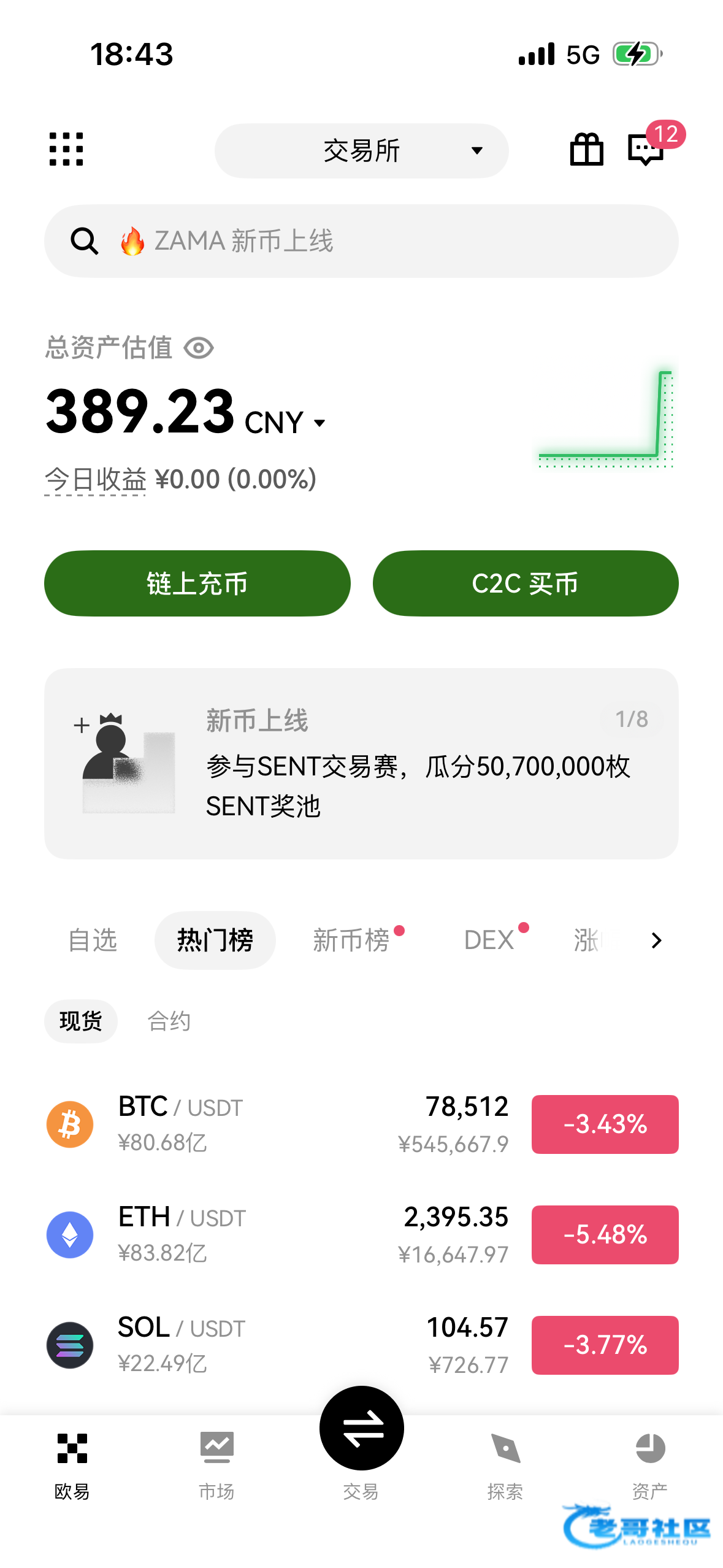Tap the 链上充币 deposit button
The width and height of the screenshot is (723, 1568).
197,583
